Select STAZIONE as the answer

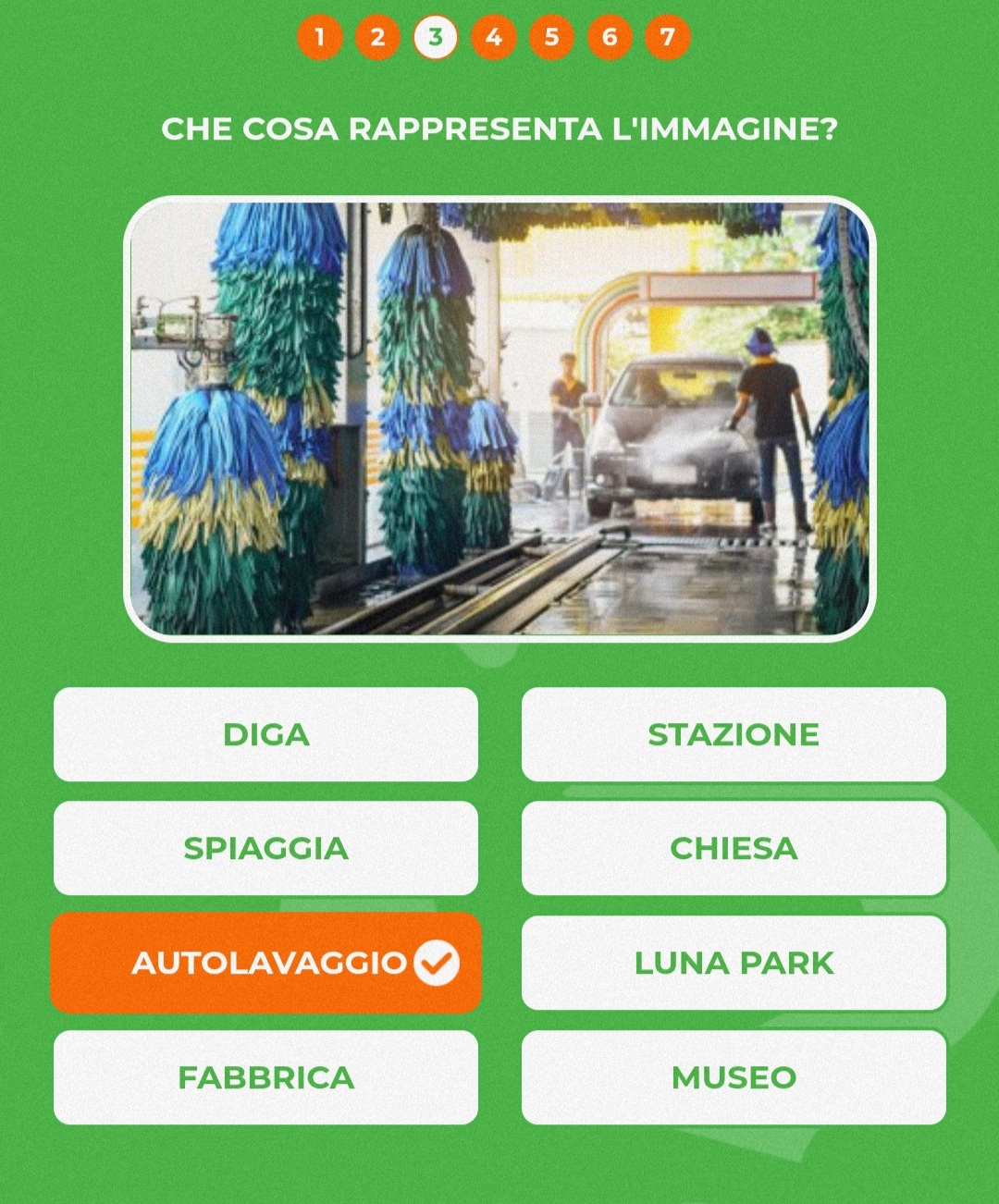coord(734,734)
